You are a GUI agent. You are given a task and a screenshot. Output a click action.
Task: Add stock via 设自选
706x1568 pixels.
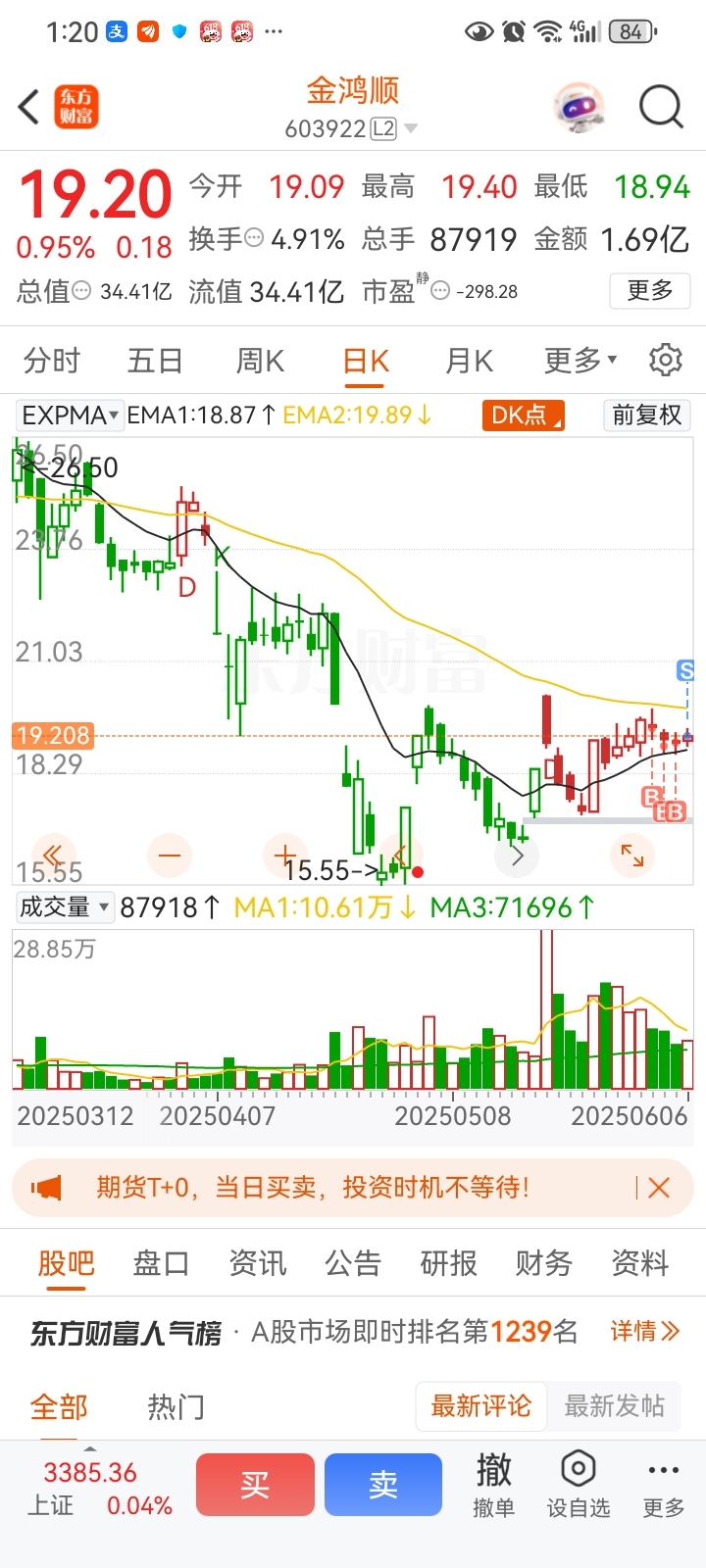579,1485
